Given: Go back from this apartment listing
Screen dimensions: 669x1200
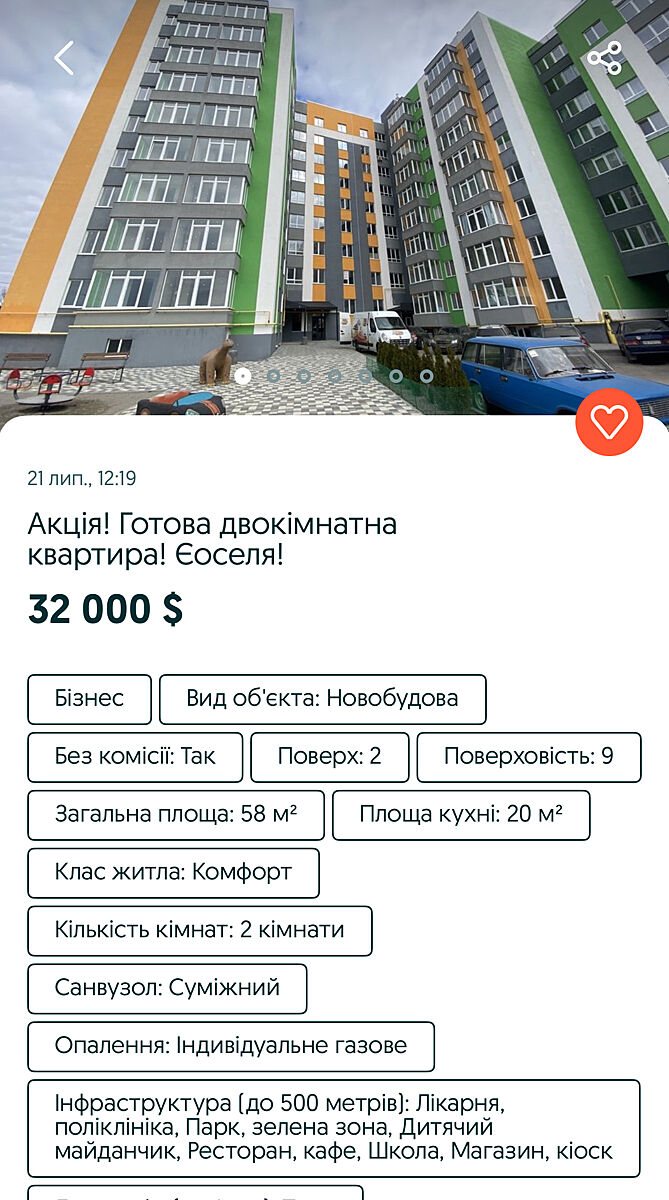Looking at the screenshot, I should [x=64, y=58].
